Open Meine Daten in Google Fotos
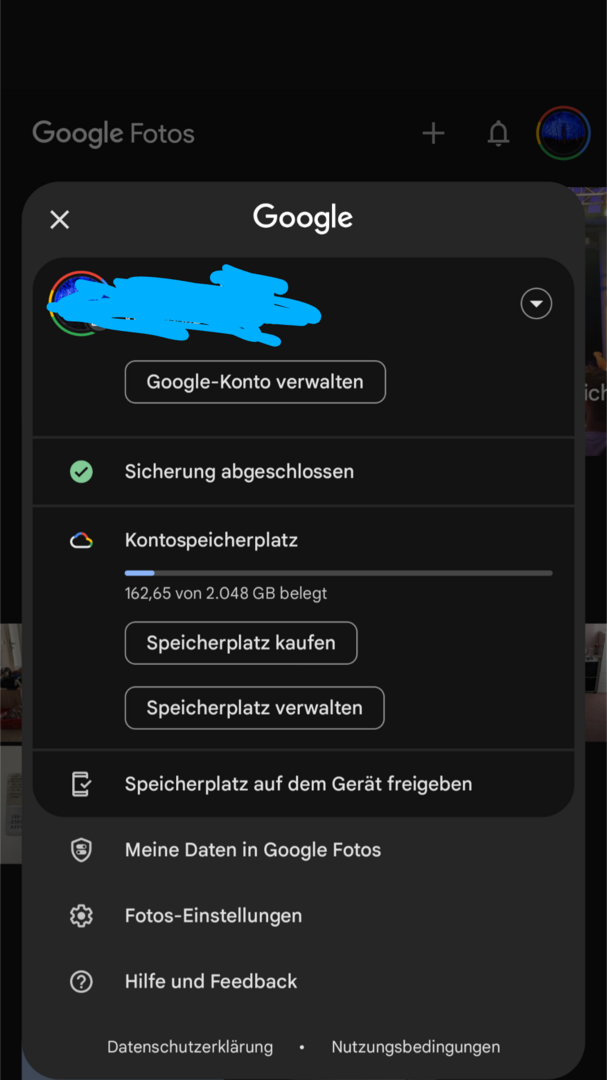The image size is (607, 1080). coord(252,850)
